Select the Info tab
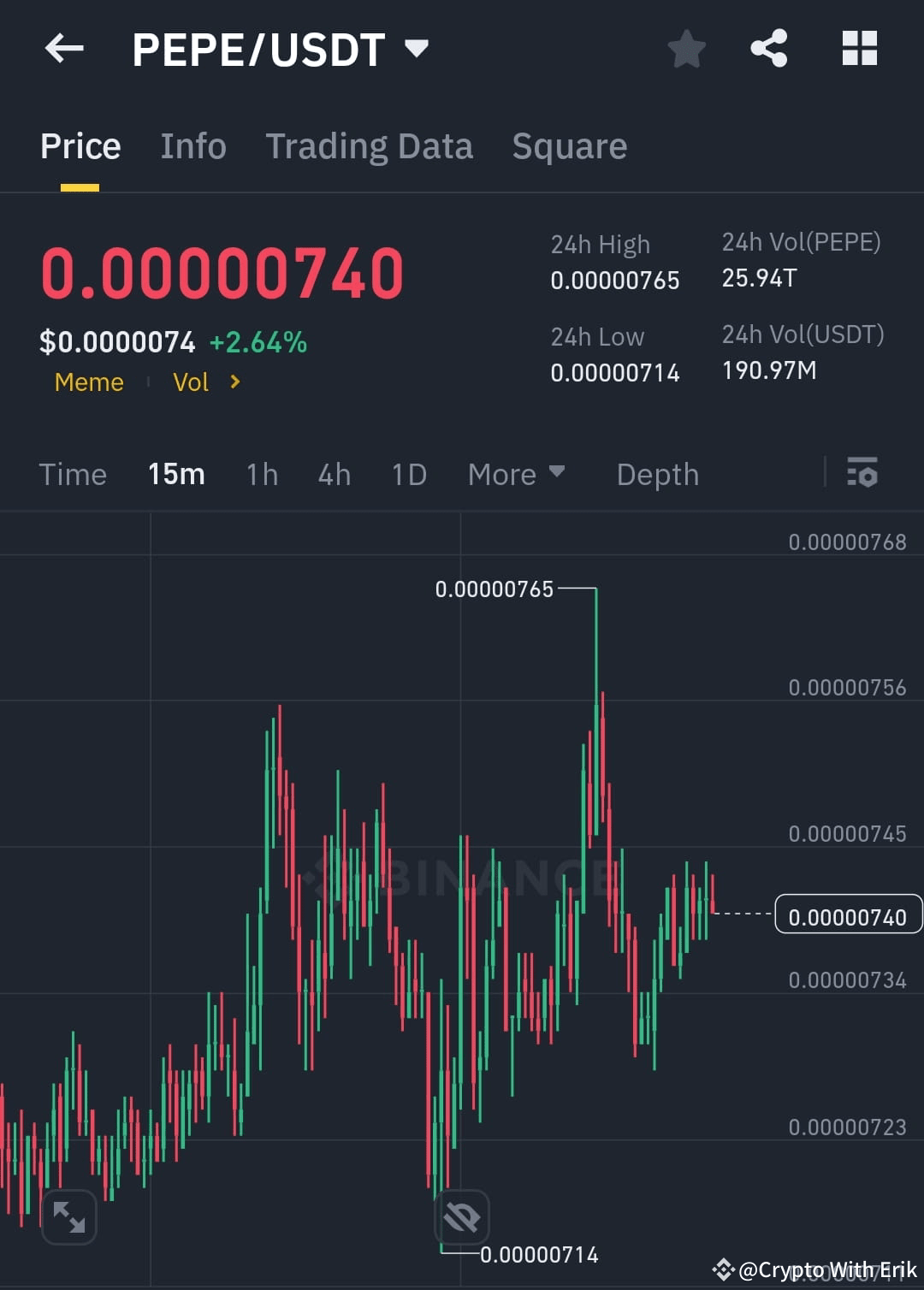Viewport: 924px width, 1290px height. point(192,145)
